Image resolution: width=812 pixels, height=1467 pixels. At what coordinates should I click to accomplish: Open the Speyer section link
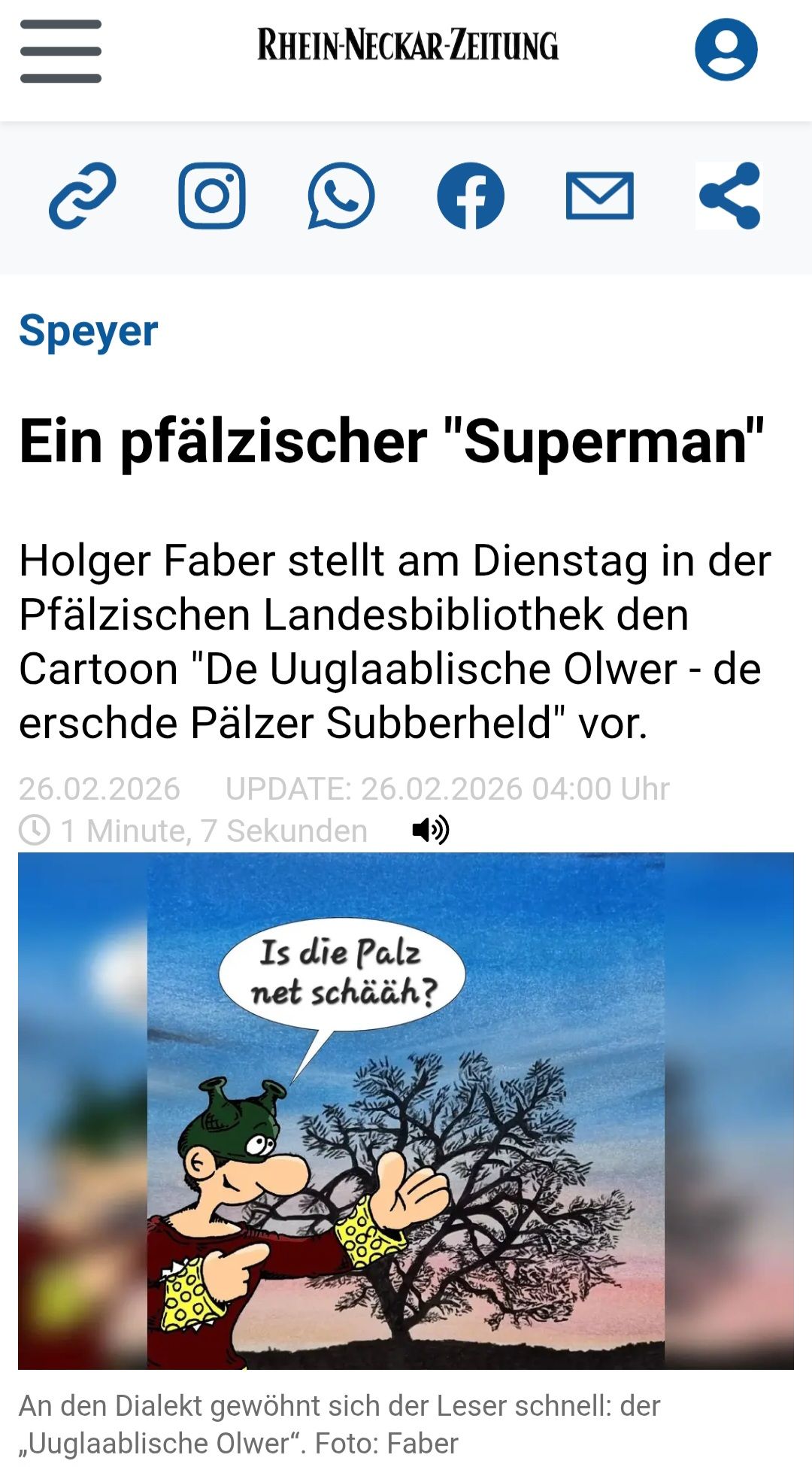click(89, 330)
